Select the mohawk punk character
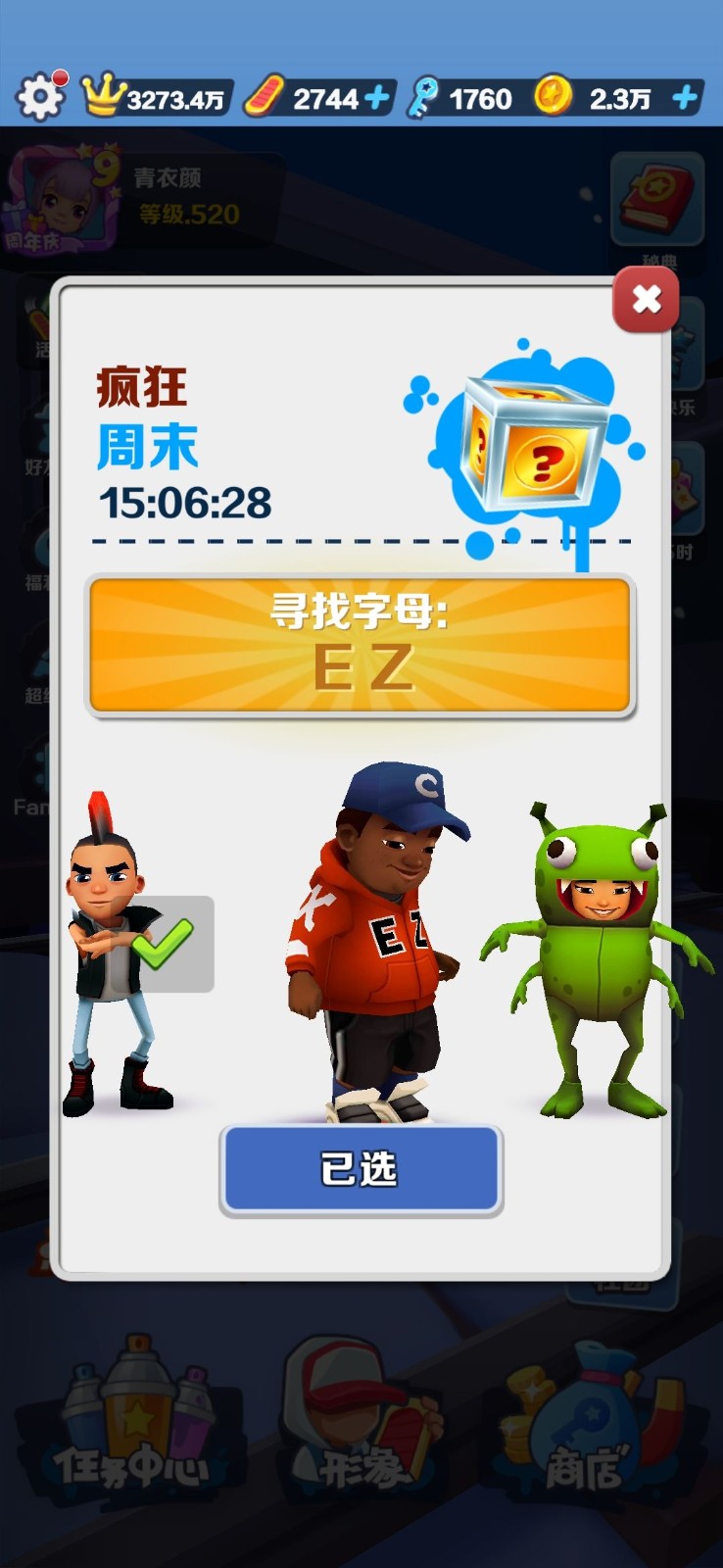The height and width of the screenshot is (1568, 723). click(116, 955)
